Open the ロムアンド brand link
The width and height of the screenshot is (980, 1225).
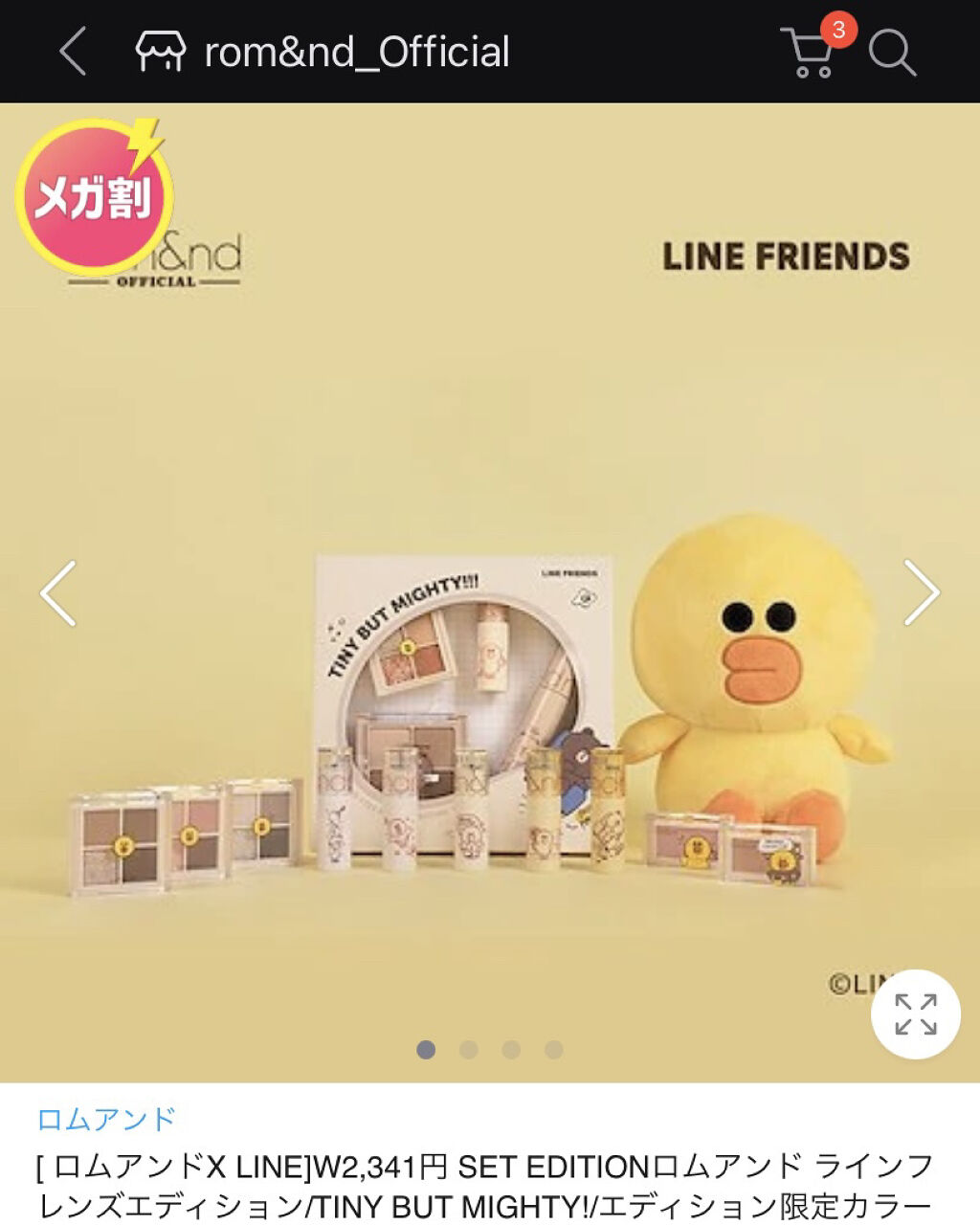click(x=106, y=1119)
